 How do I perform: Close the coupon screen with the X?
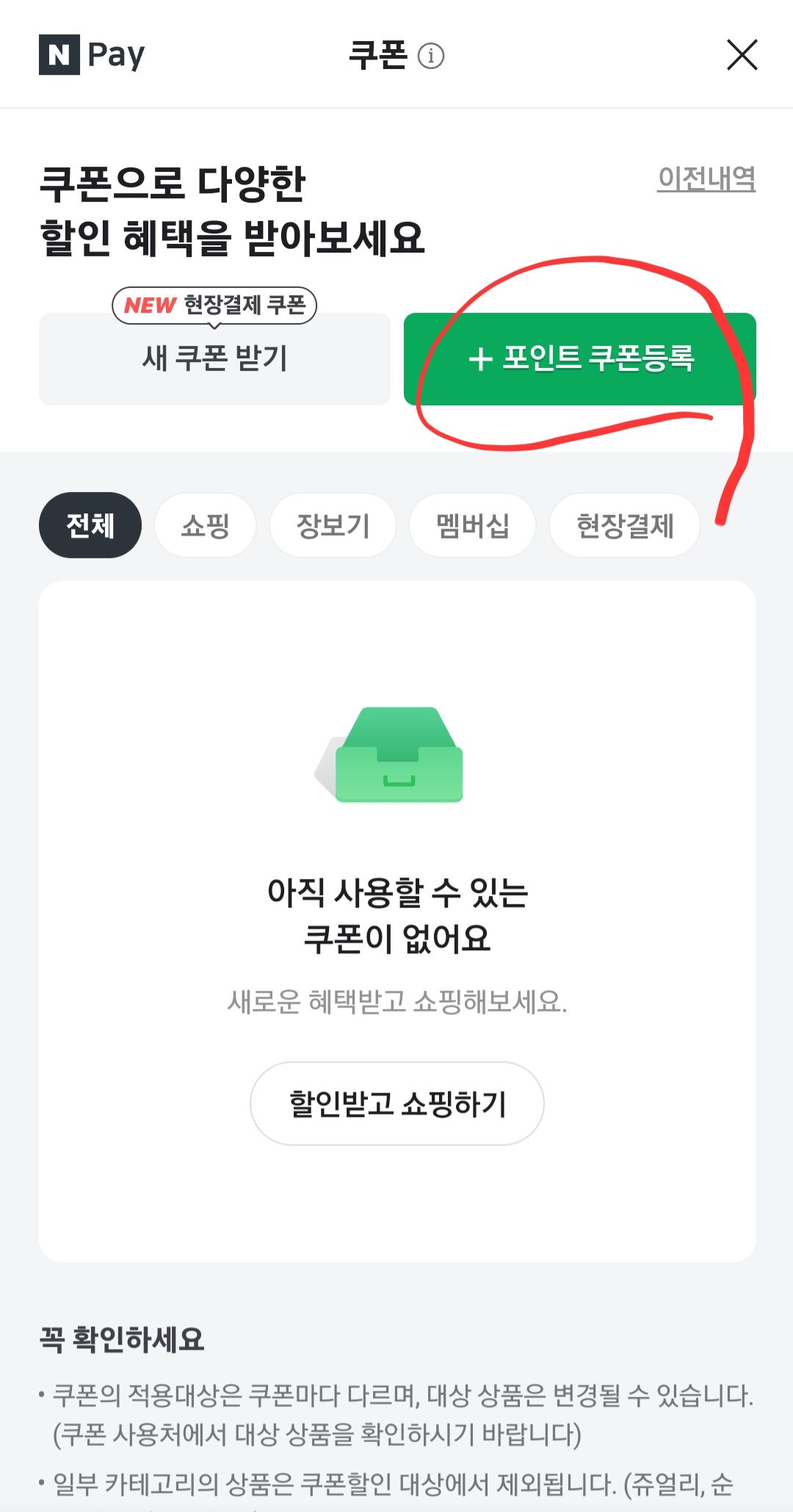tap(743, 54)
